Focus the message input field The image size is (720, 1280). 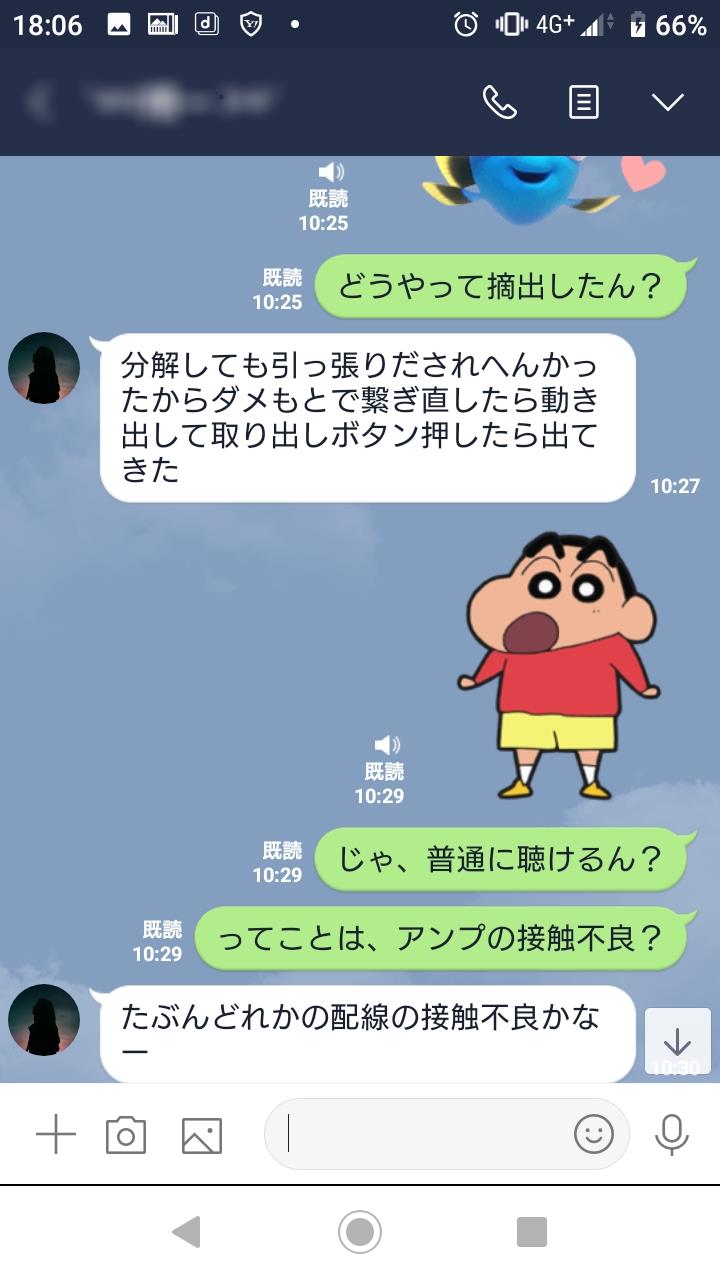[x=420, y=1134]
